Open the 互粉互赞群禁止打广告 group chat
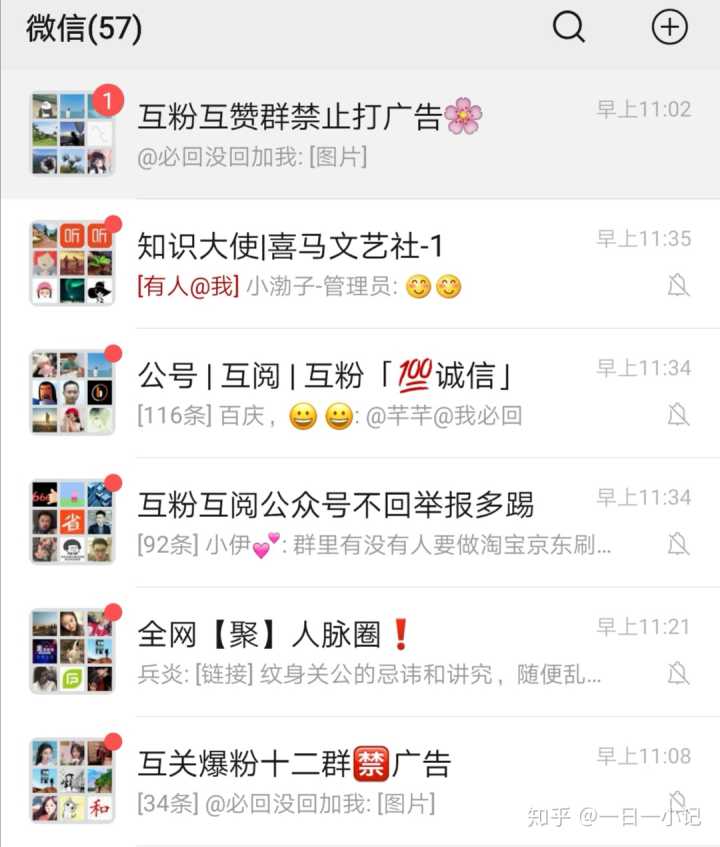The height and width of the screenshot is (847, 720). [360, 133]
